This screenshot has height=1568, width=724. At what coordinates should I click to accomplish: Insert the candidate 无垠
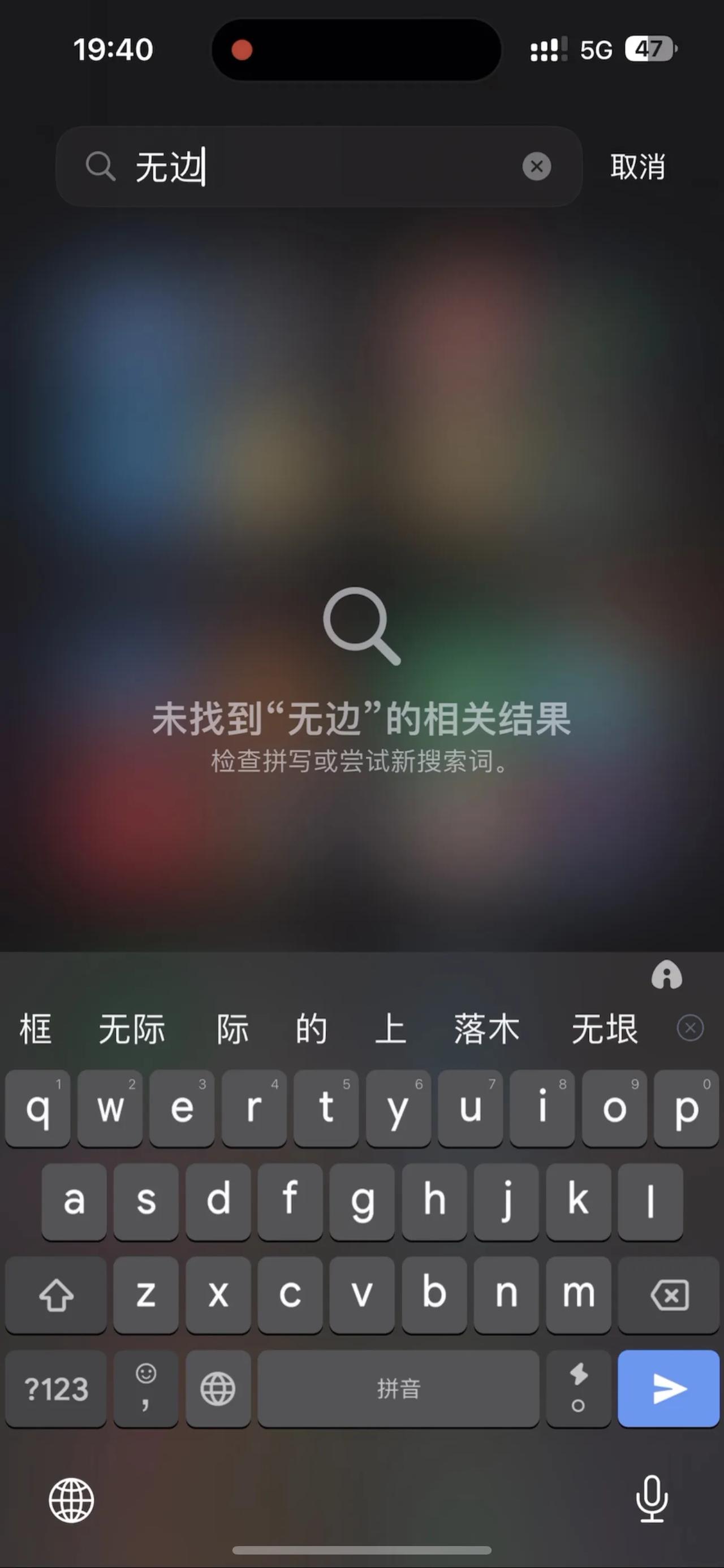pos(604,1029)
